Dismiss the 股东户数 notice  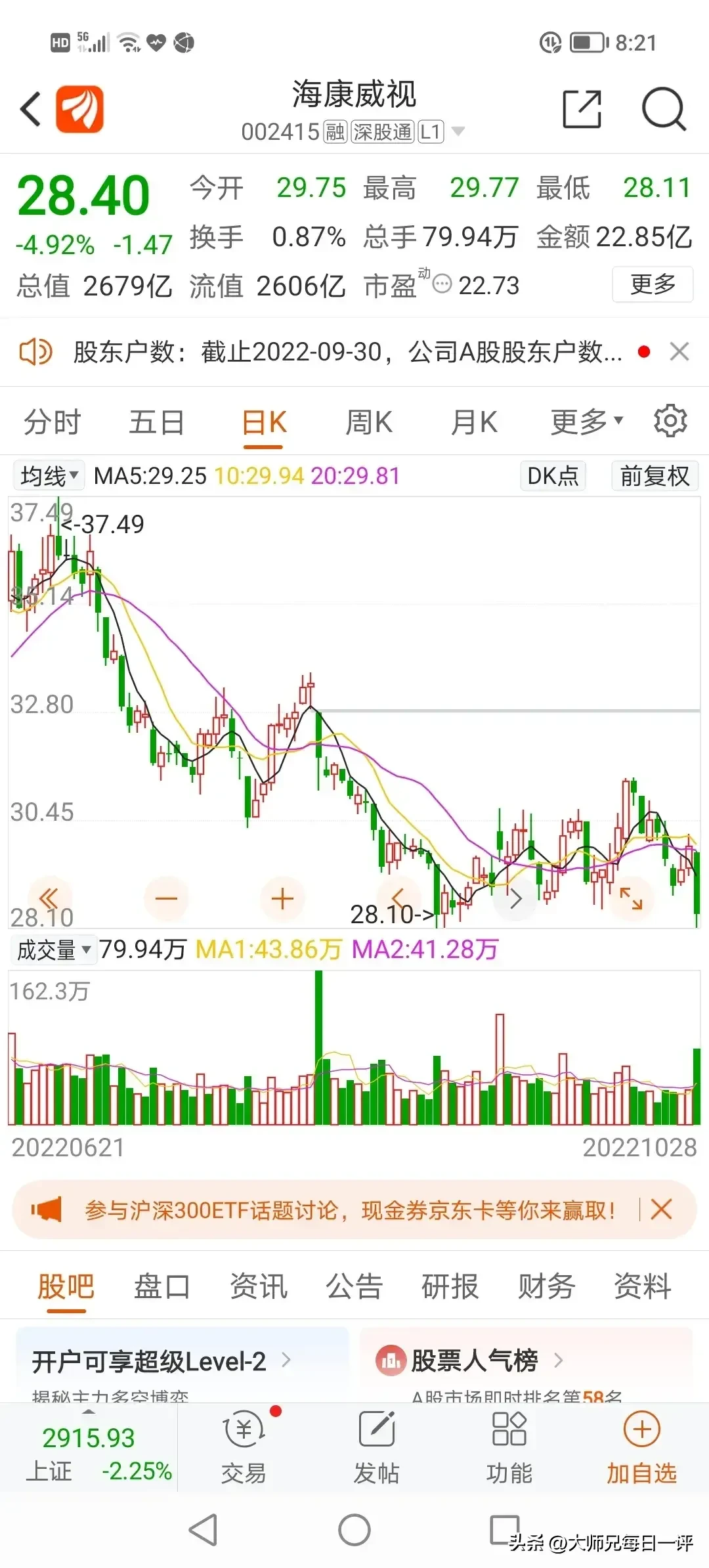pyautogui.click(x=679, y=352)
